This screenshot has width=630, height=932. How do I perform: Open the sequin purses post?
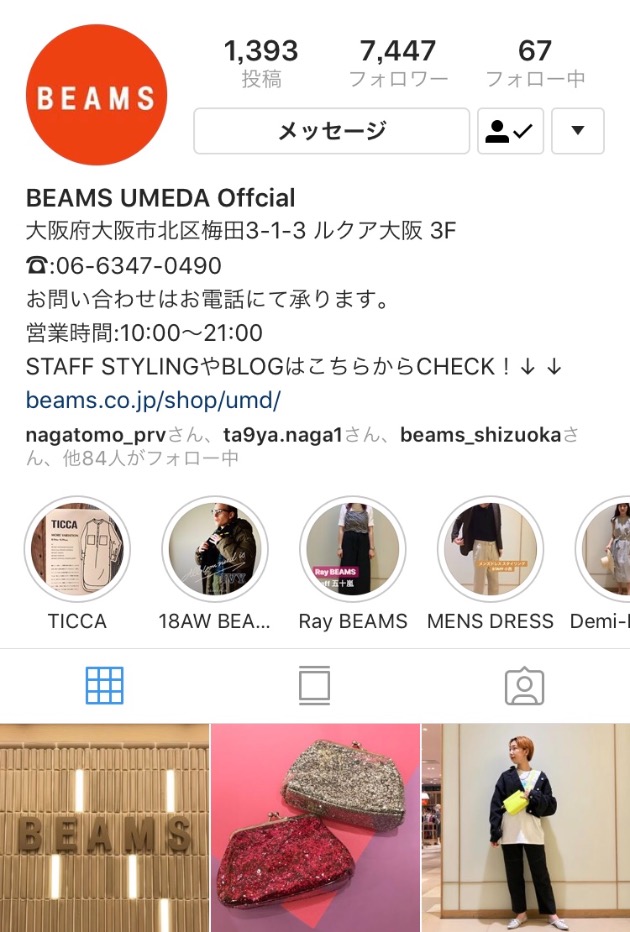(x=315, y=828)
